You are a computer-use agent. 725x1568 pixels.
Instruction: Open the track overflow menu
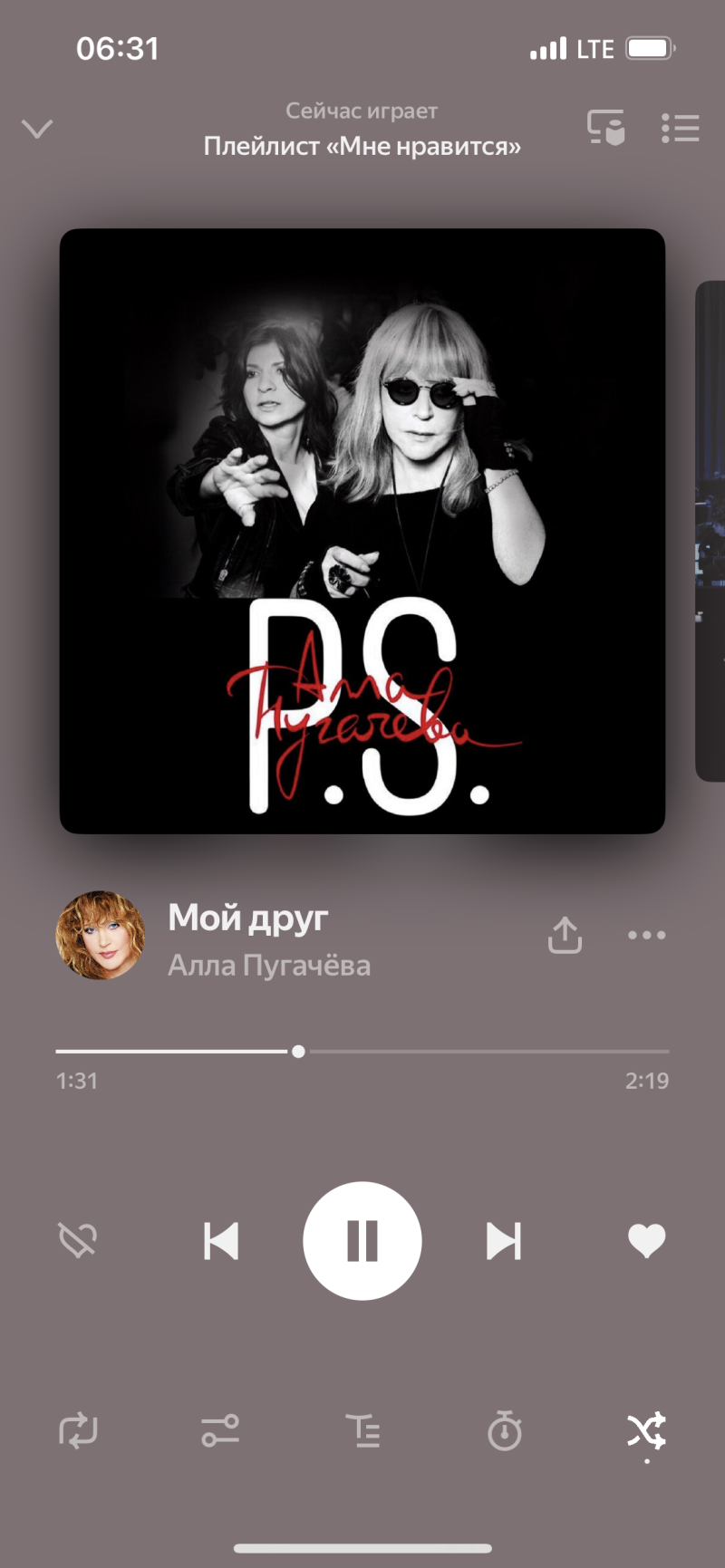(x=646, y=936)
